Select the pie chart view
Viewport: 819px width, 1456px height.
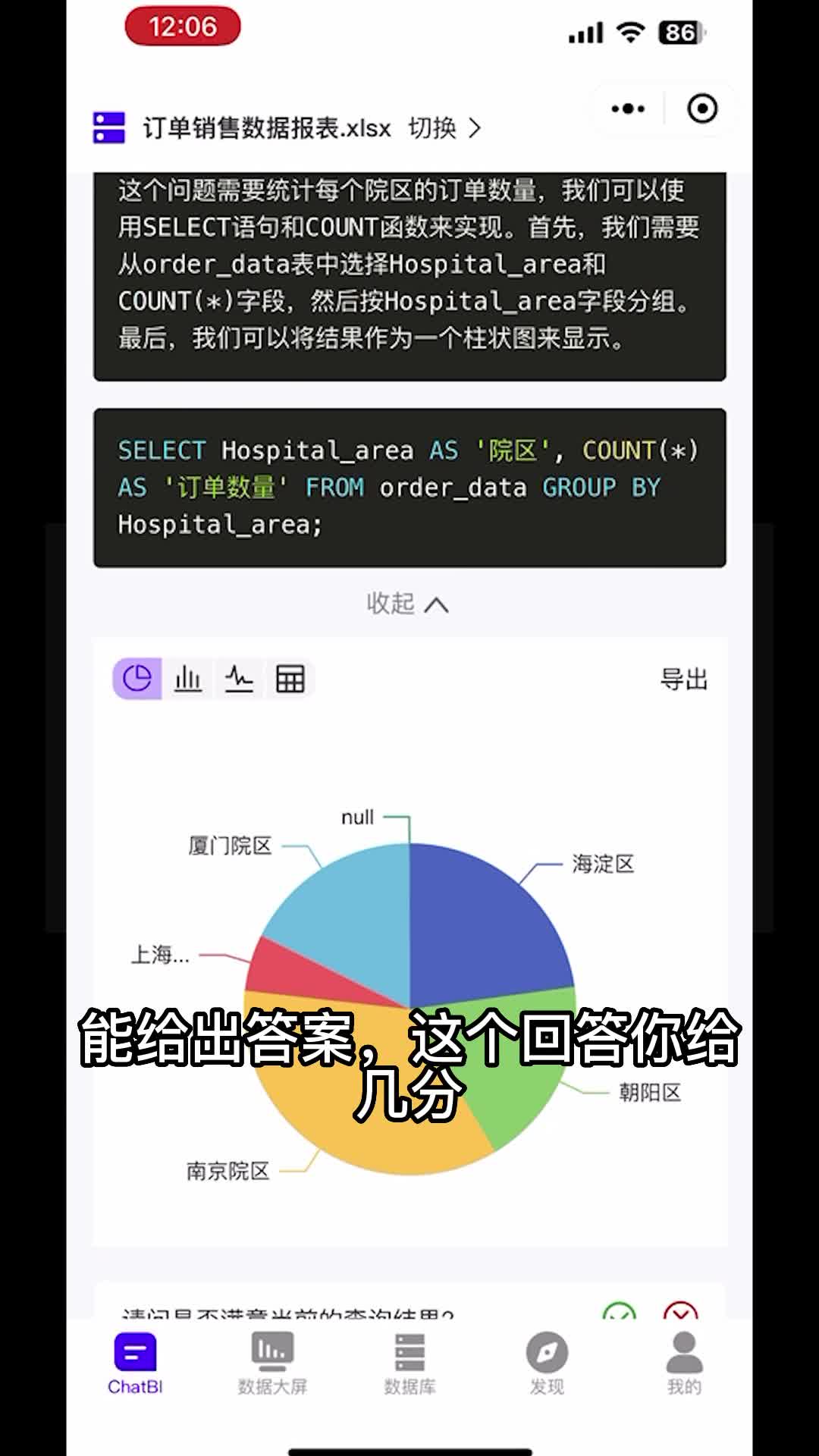click(137, 678)
